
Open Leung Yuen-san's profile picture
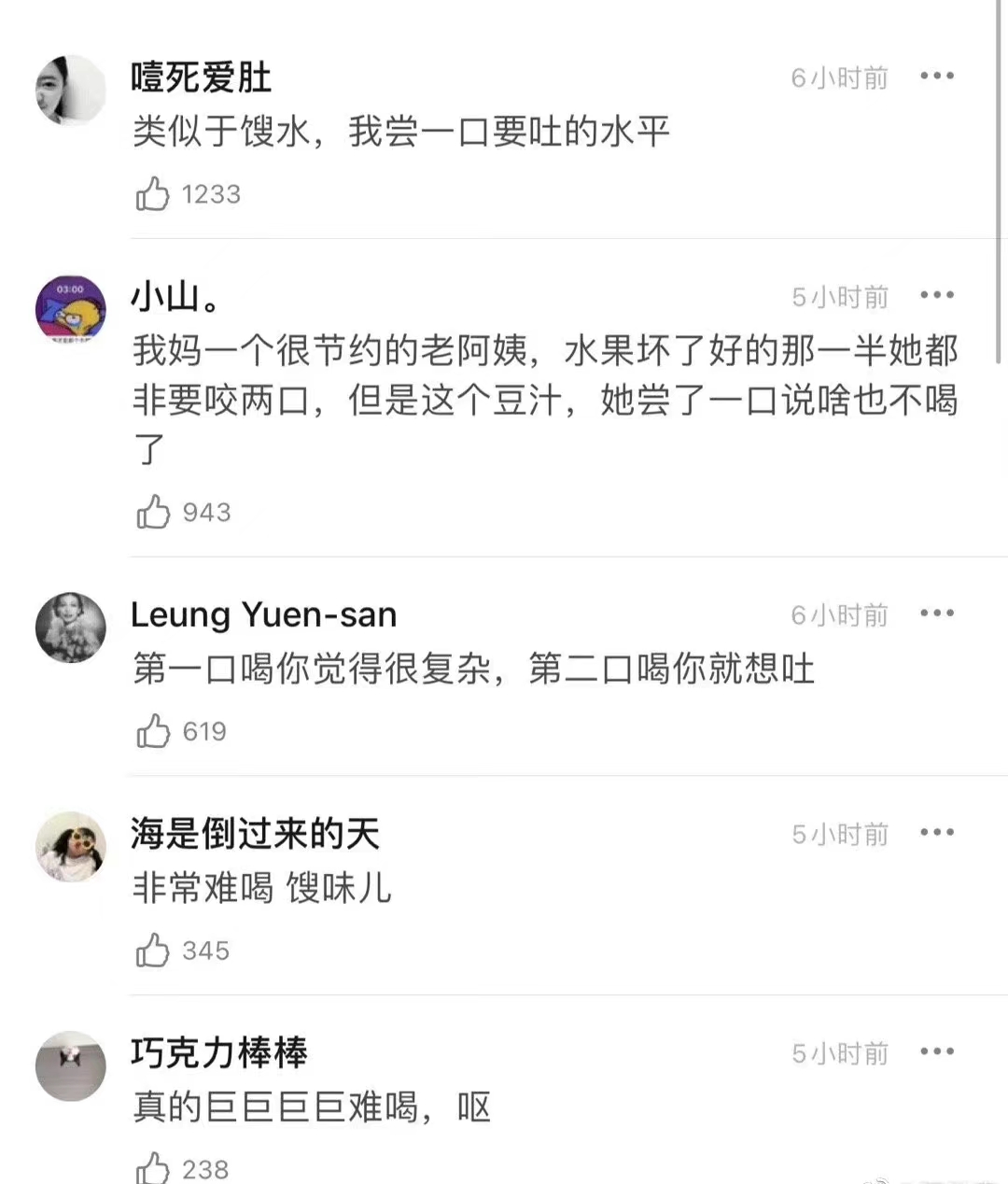pyautogui.click(x=71, y=627)
